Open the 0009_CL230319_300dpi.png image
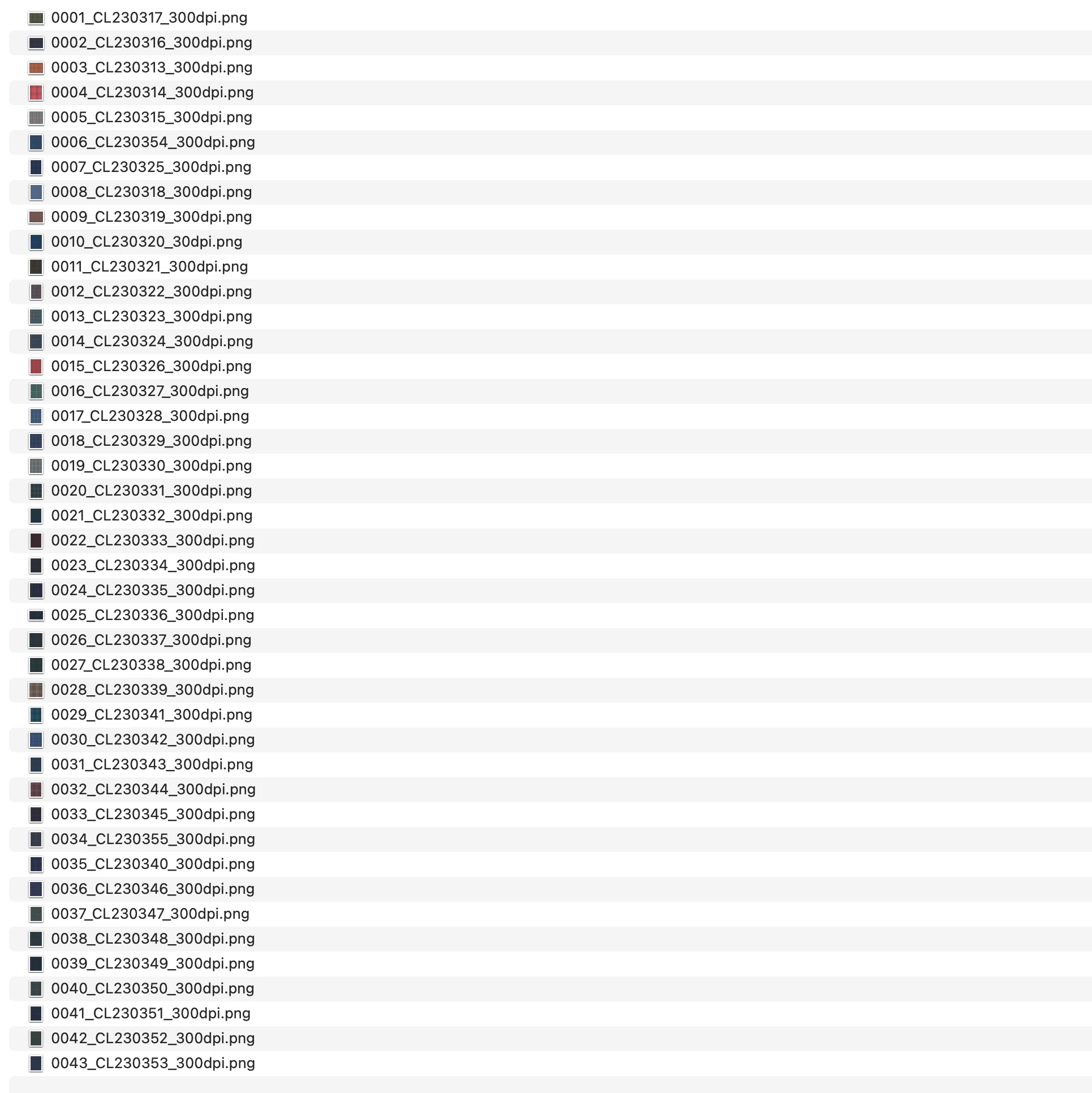 point(152,217)
